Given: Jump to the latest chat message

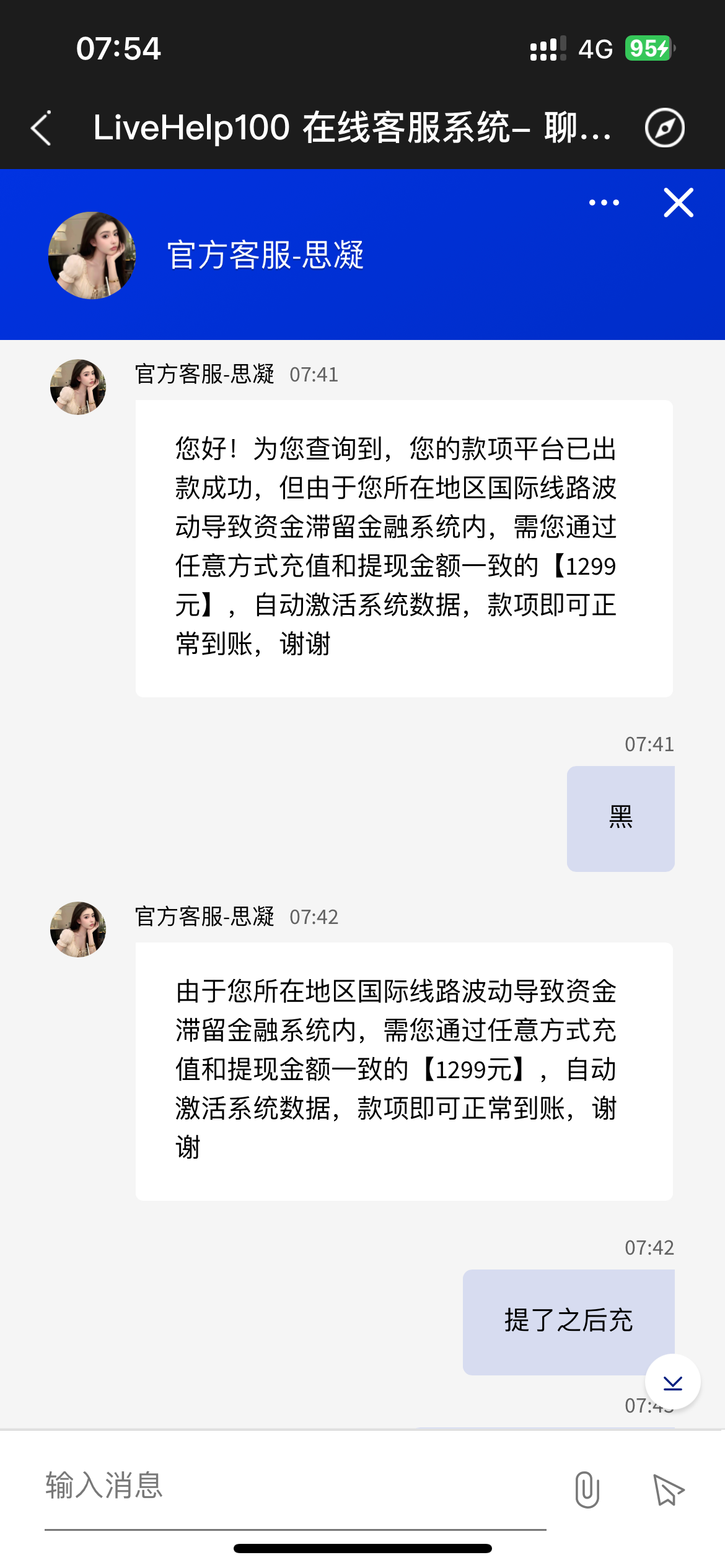Looking at the screenshot, I should tap(672, 1382).
